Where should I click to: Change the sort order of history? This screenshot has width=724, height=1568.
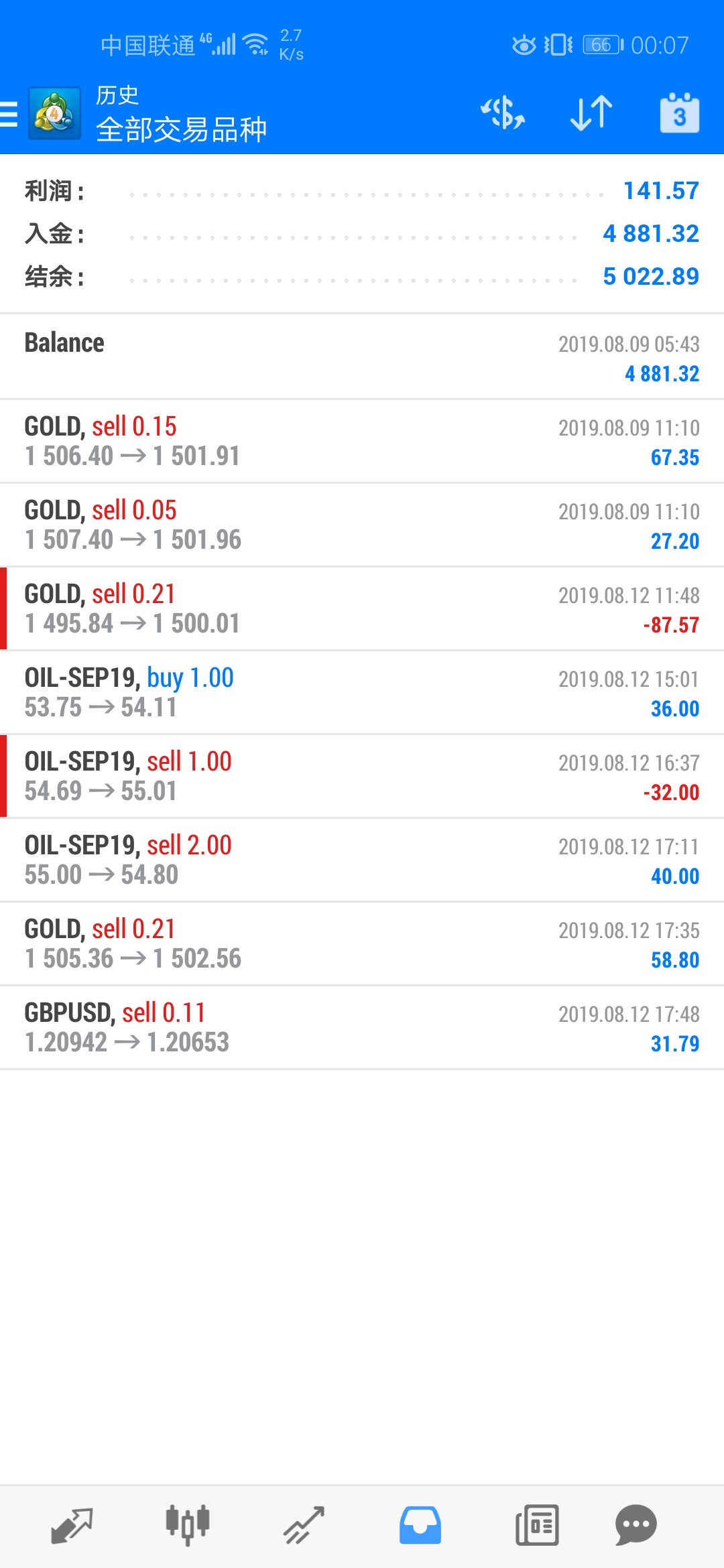point(591,113)
